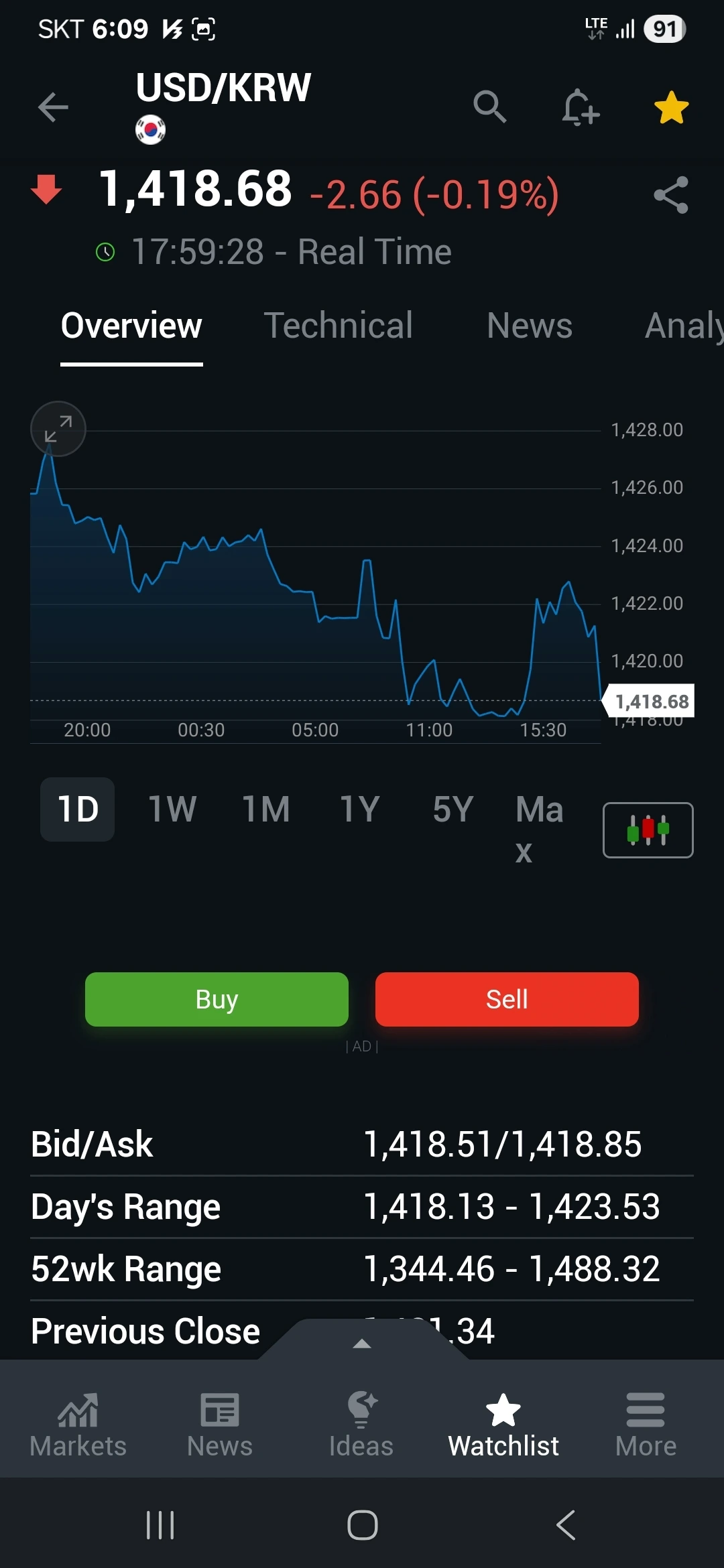Share the USD/KRW quote
This screenshot has height=1568, width=724.
pyautogui.click(x=671, y=195)
